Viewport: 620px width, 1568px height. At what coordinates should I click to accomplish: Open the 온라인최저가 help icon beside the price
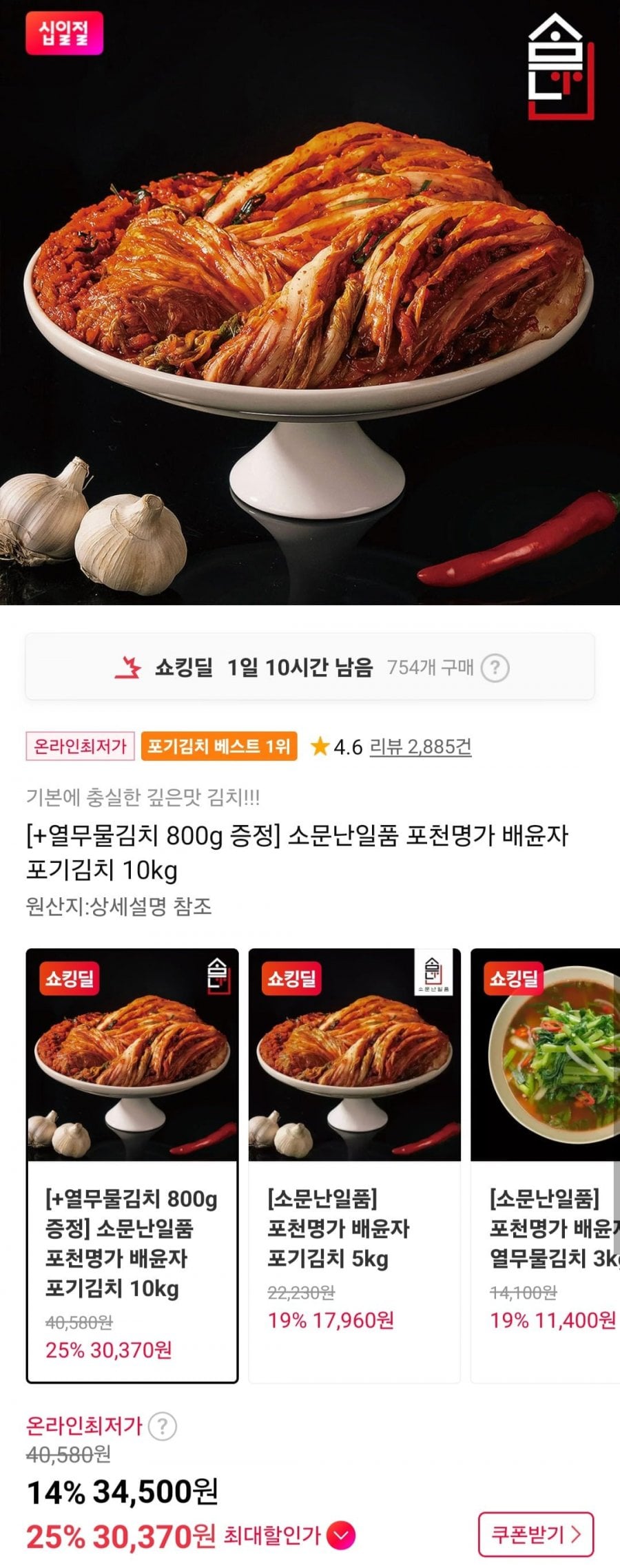pyautogui.click(x=163, y=1426)
